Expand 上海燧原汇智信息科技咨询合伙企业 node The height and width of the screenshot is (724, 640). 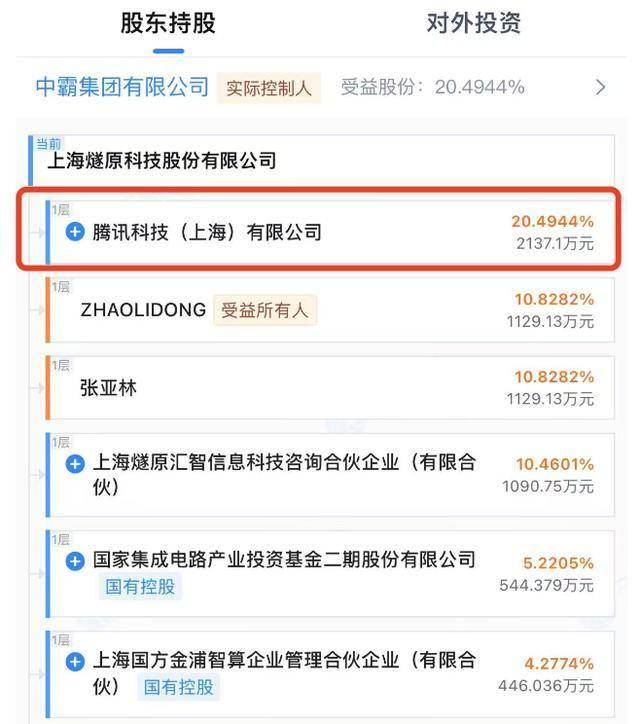[x=75, y=464]
